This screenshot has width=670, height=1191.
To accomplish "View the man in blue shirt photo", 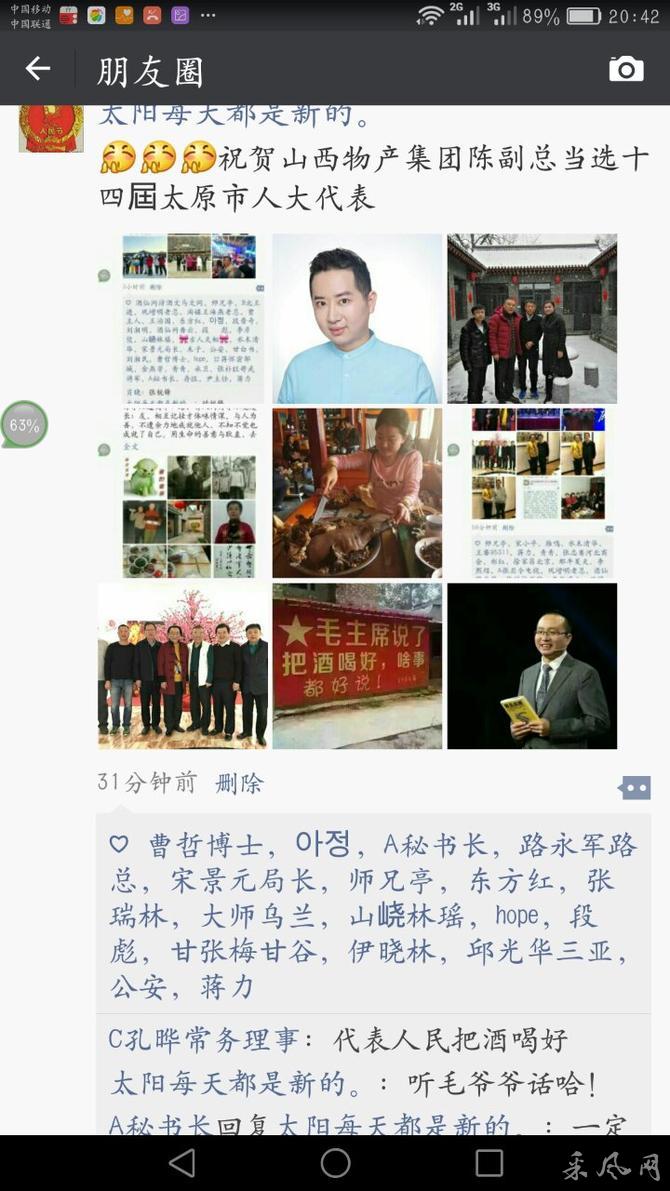I will point(357,318).
